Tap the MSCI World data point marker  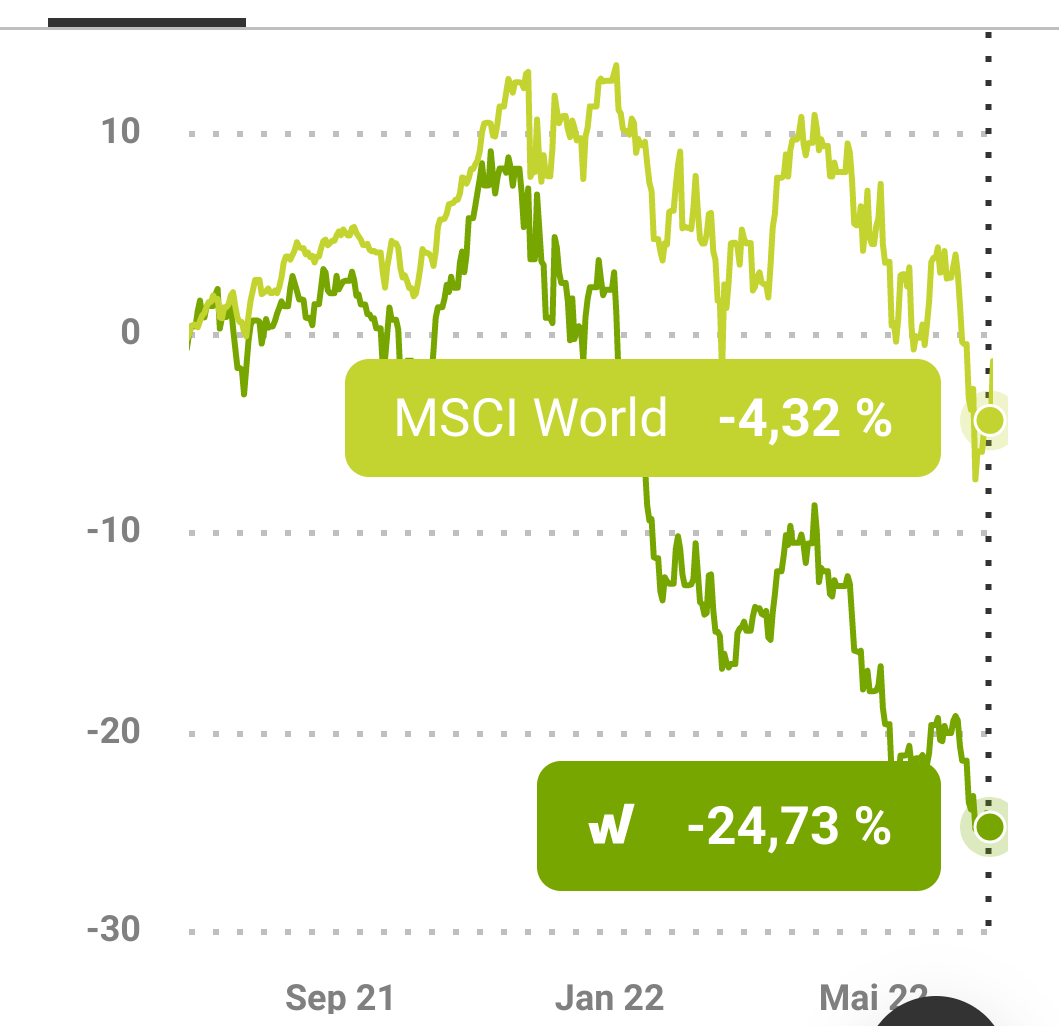pyautogui.click(x=989, y=420)
